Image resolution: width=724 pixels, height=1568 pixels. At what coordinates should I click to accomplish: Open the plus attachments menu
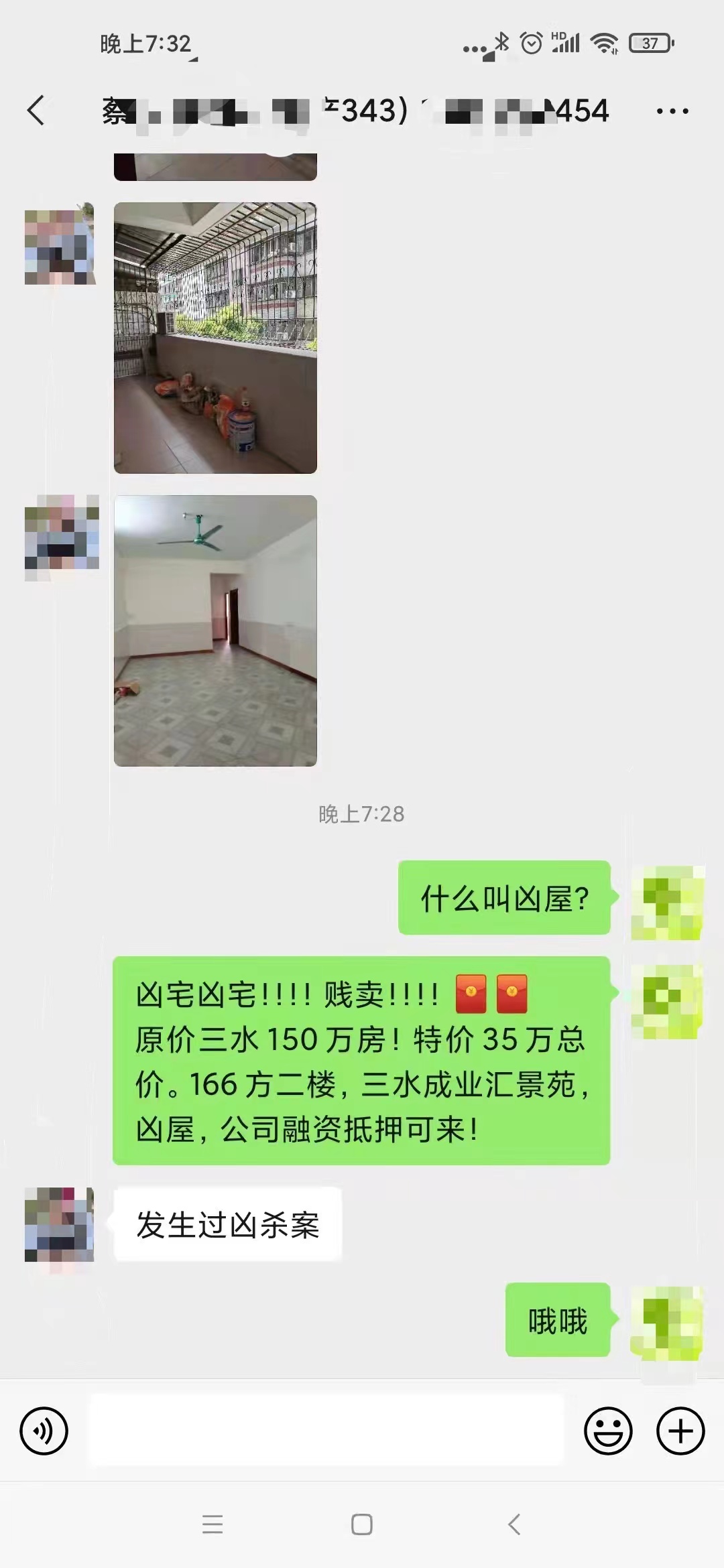(x=680, y=1431)
